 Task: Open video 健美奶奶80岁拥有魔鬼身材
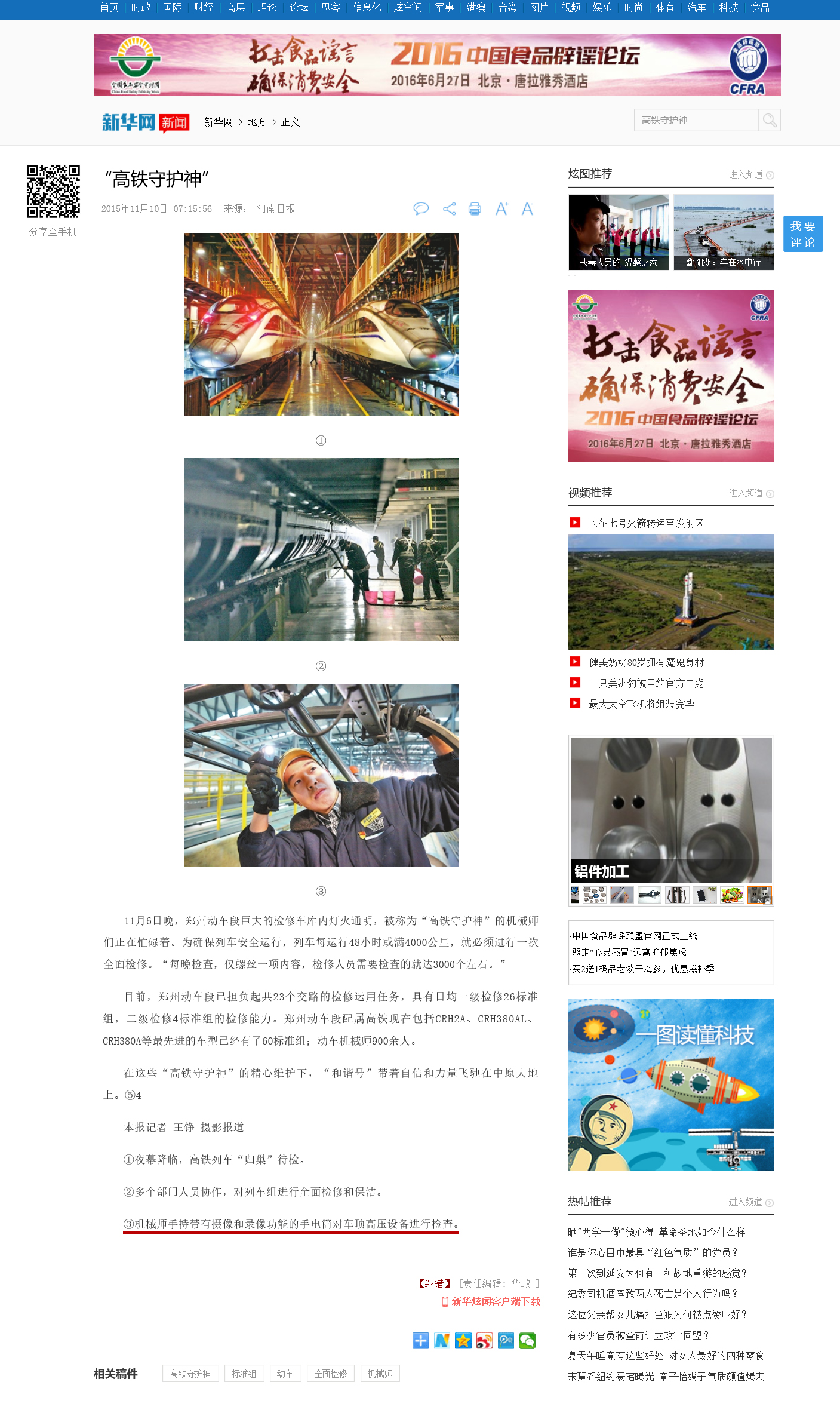coord(646,662)
